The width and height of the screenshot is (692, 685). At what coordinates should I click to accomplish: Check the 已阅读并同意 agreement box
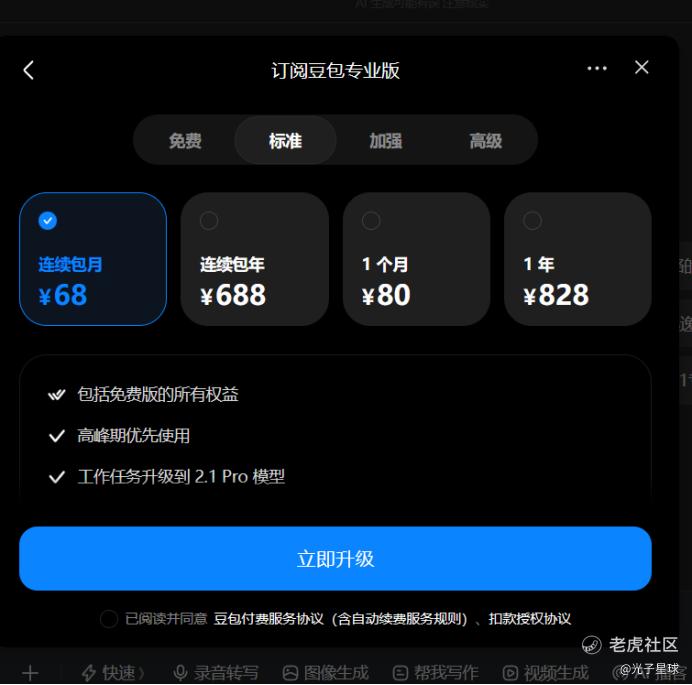[x=109, y=619]
